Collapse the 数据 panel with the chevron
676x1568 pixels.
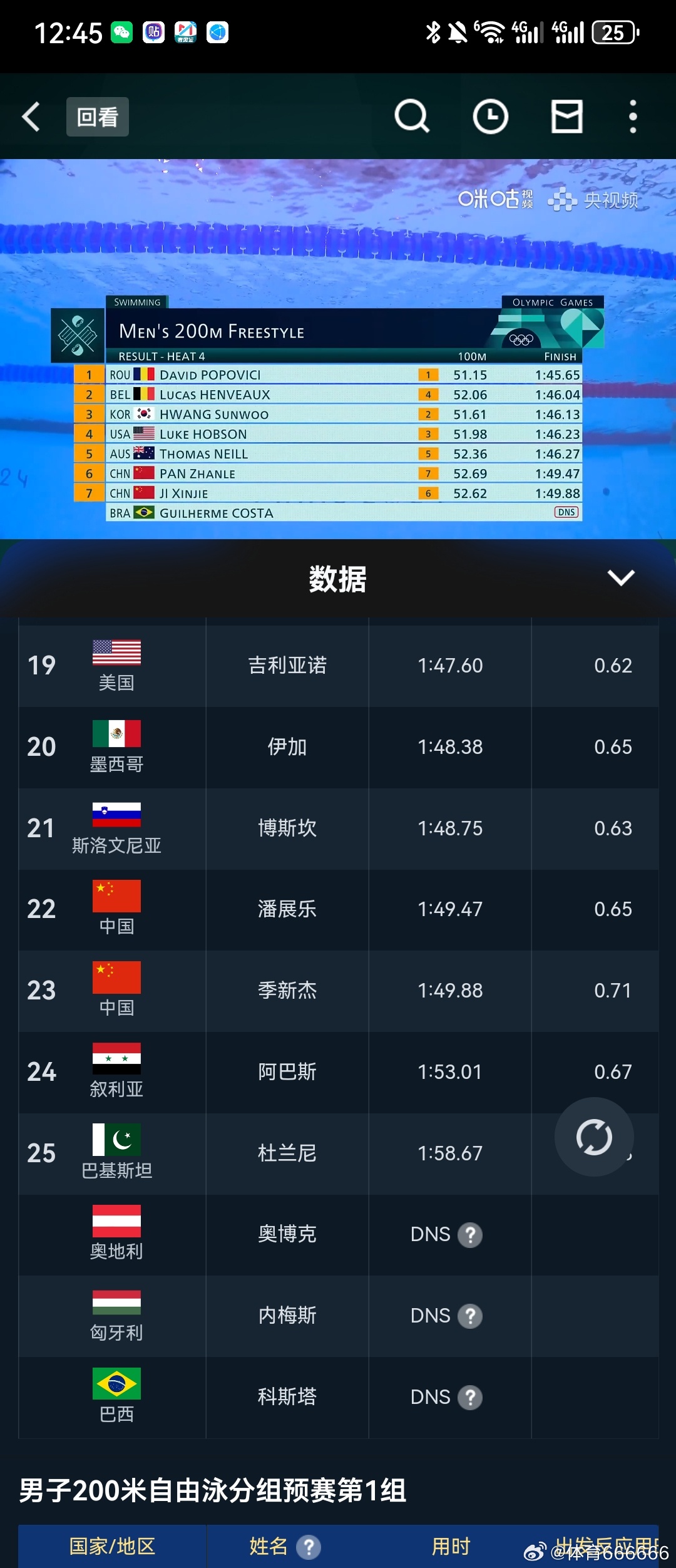621,577
